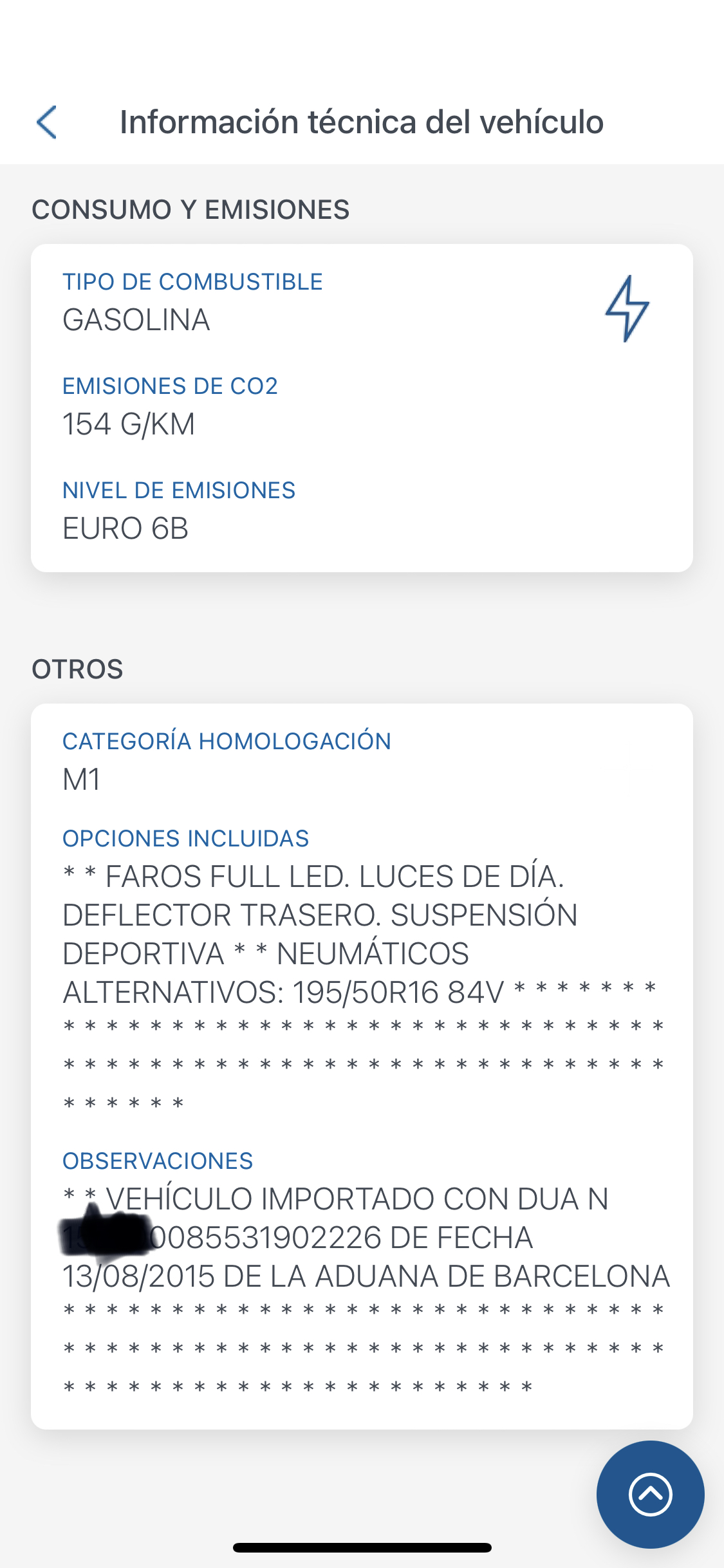The height and width of the screenshot is (1568, 724).
Task: Tap the scroll-to-top floating button
Action: [x=650, y=1494]
